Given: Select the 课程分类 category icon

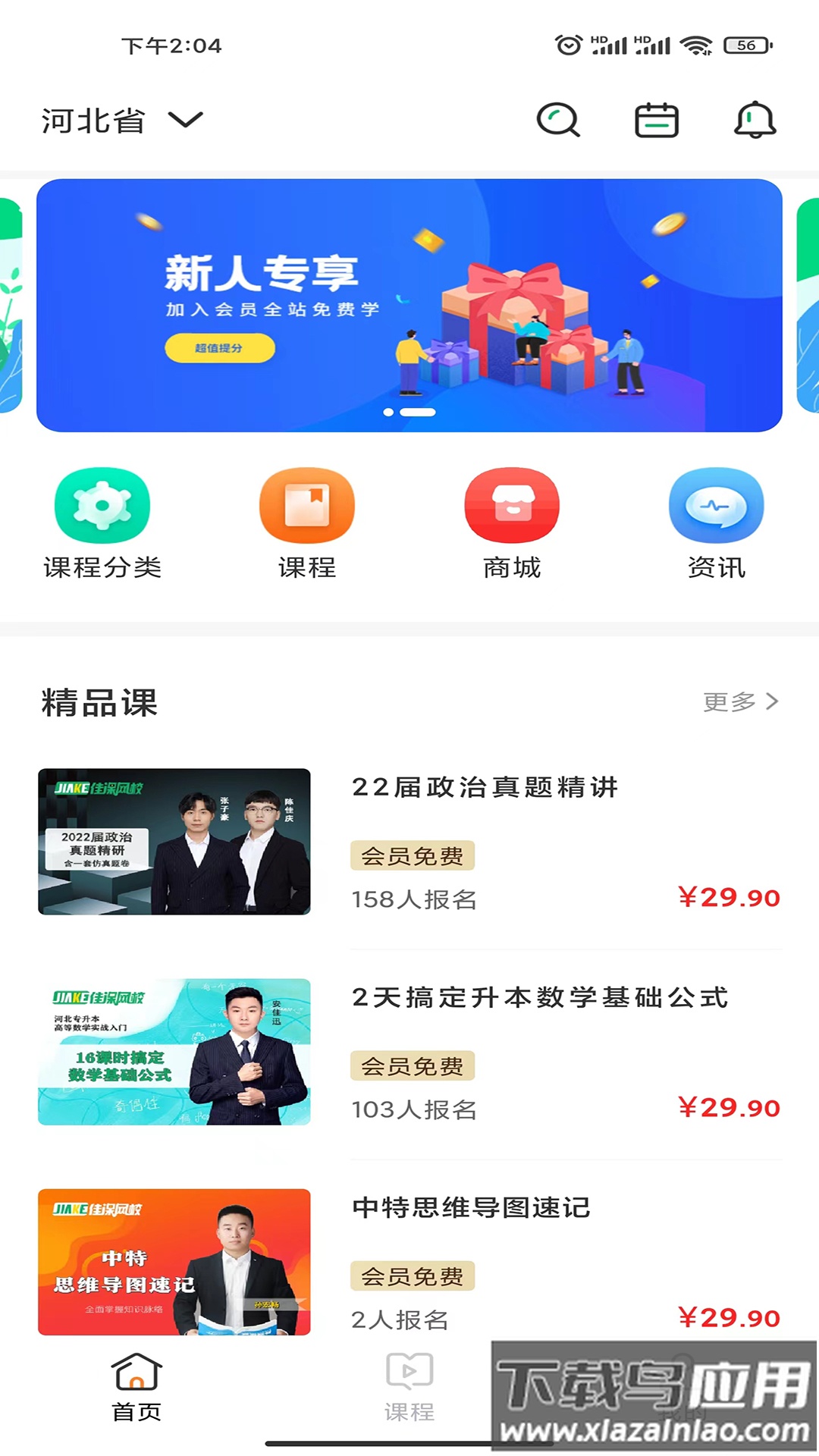Looking at the screenshot, I should click(103, 506).
